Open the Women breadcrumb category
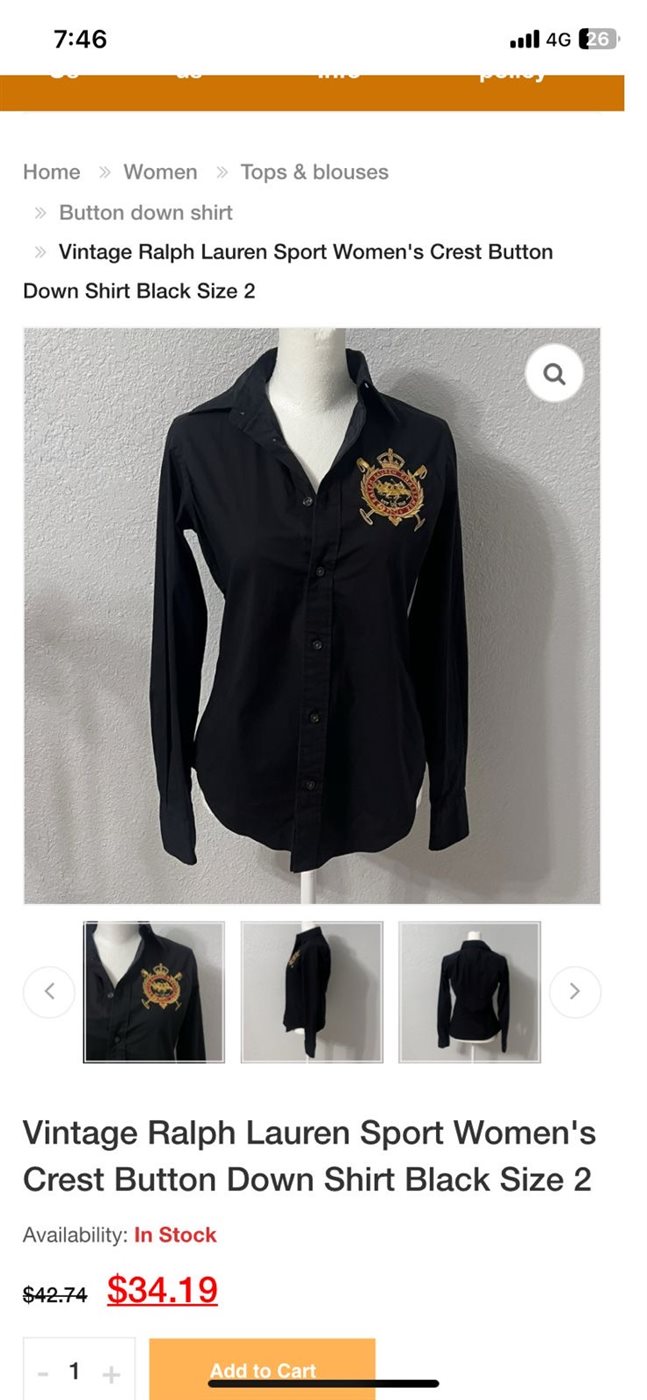Screen dimensions: 647x1400 click(160, 172)
